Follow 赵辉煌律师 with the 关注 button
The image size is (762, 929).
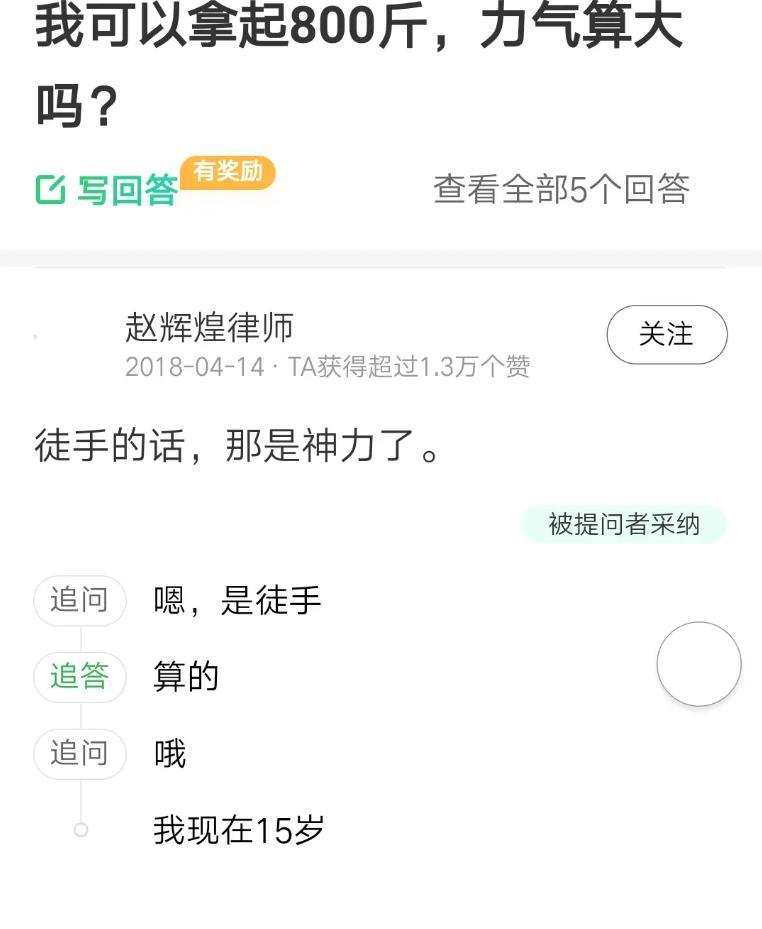[x=666, y=334]
